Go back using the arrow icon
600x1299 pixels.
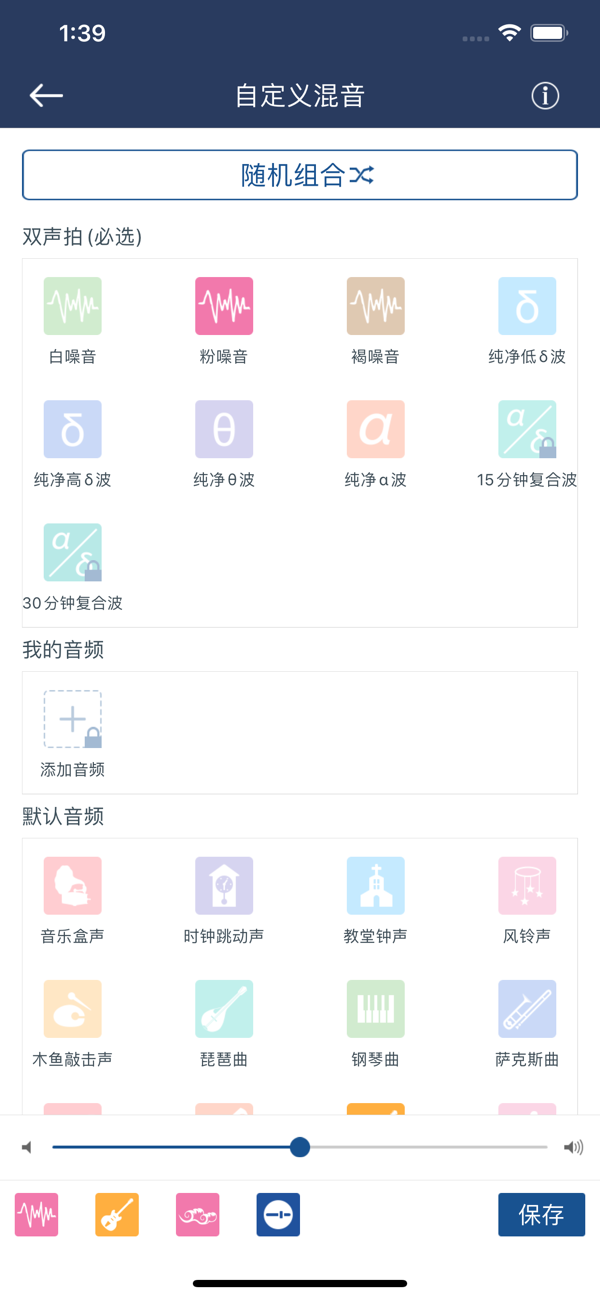(x=46, y=95)
